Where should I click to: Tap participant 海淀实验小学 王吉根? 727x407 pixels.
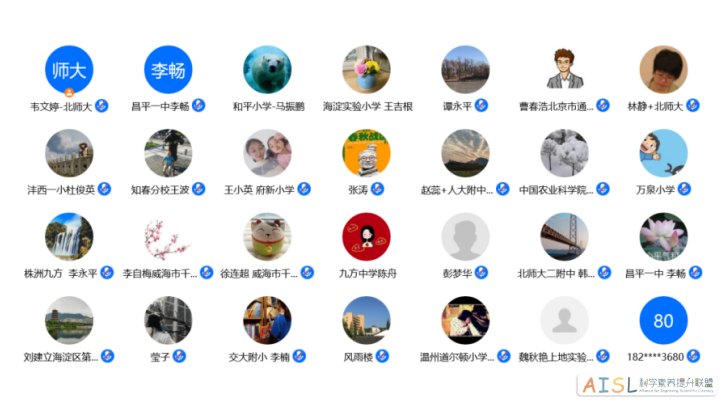[x=366, y=70]
